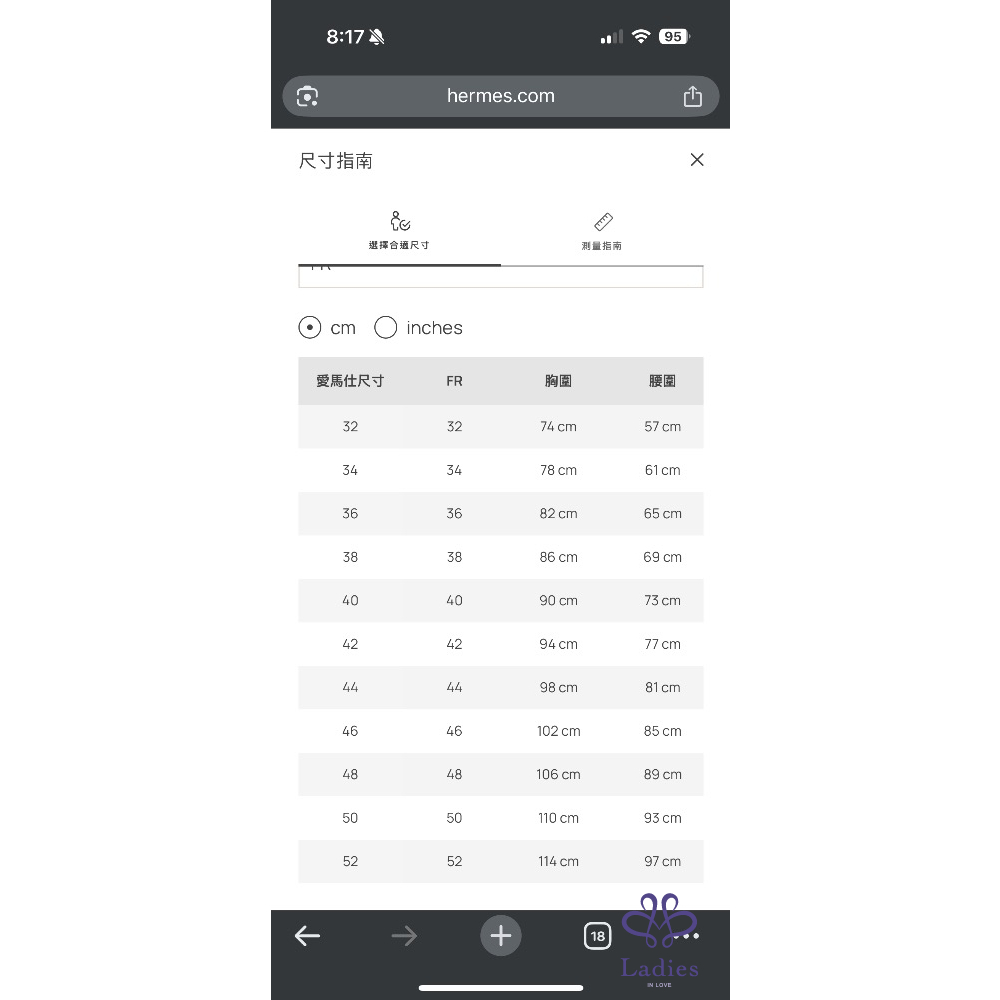The width and height of the screenshot is (1000, 1000).
Task: Open a new browser tab
Action: (501, 936)
